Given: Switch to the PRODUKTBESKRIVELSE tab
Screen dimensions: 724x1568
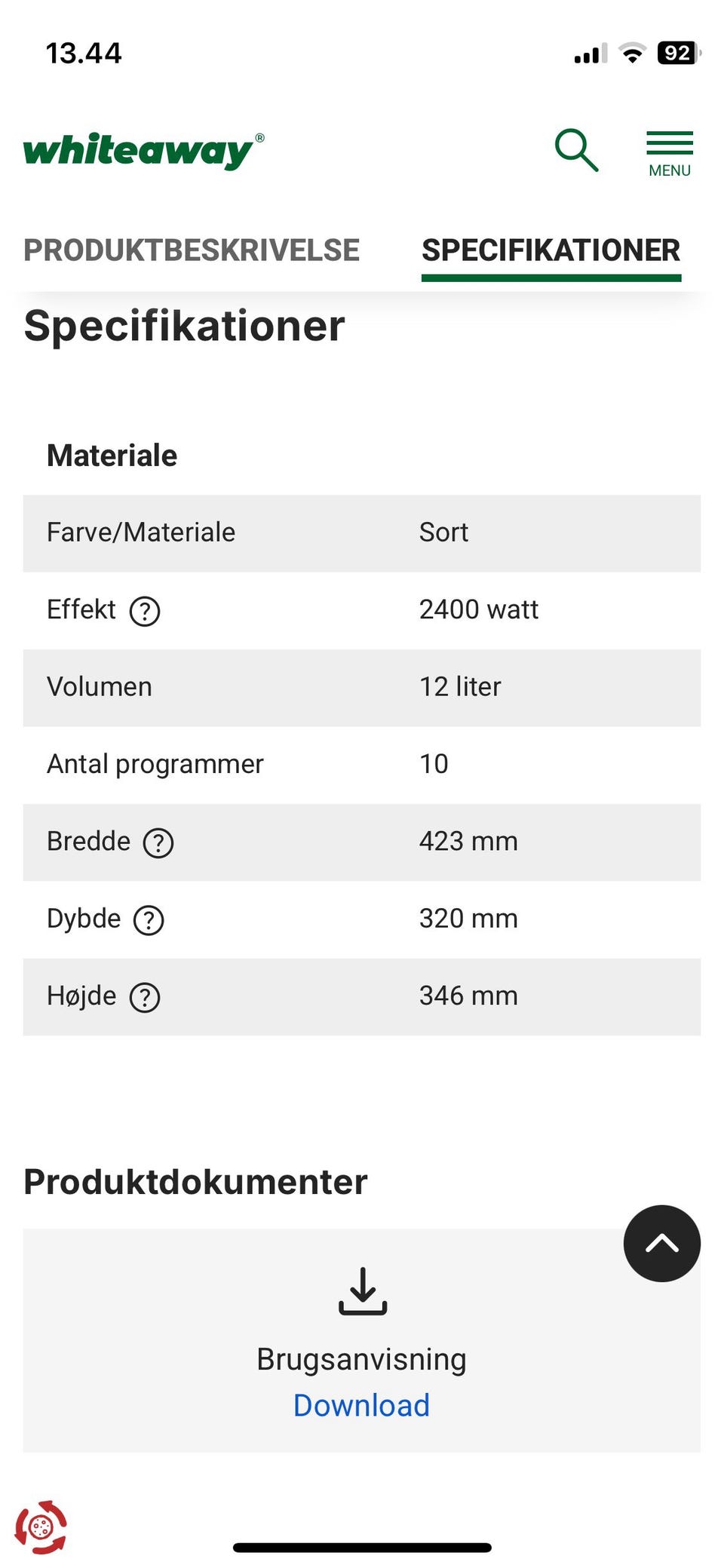Looking at the screenshot, I should point(192,250).
